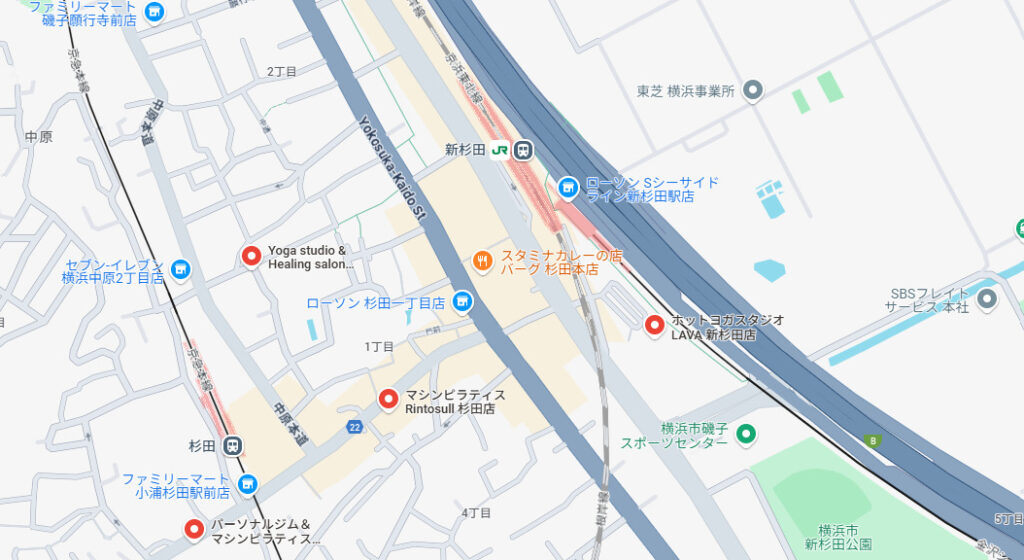This screenshot has height=560, width=1024.
Task: Open ファミリーマート 小浦杉田駅前店 marker
Action: coord(247,484)
